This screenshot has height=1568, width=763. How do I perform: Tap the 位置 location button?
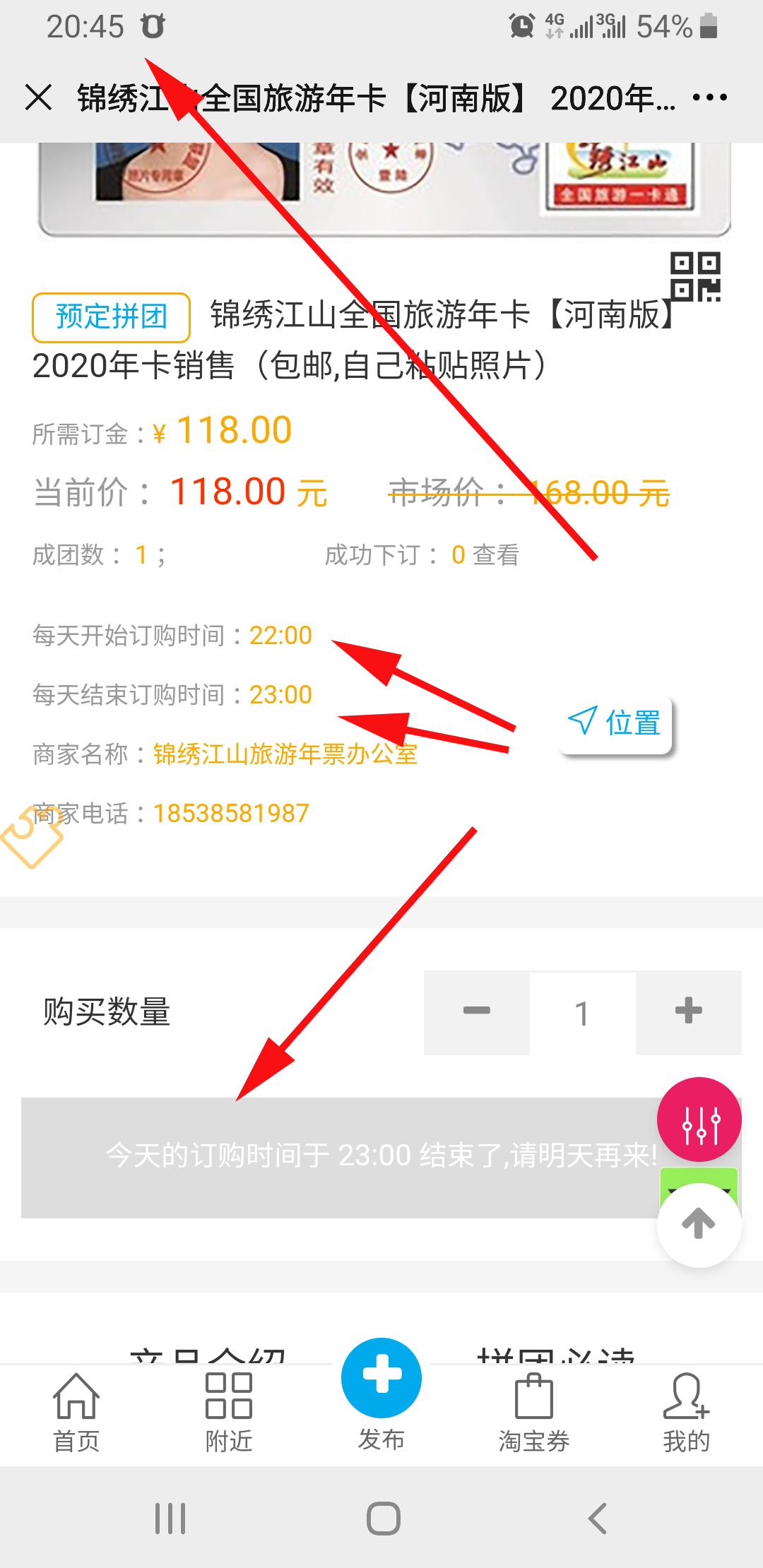pyautogui.click(x=615, y=723)
